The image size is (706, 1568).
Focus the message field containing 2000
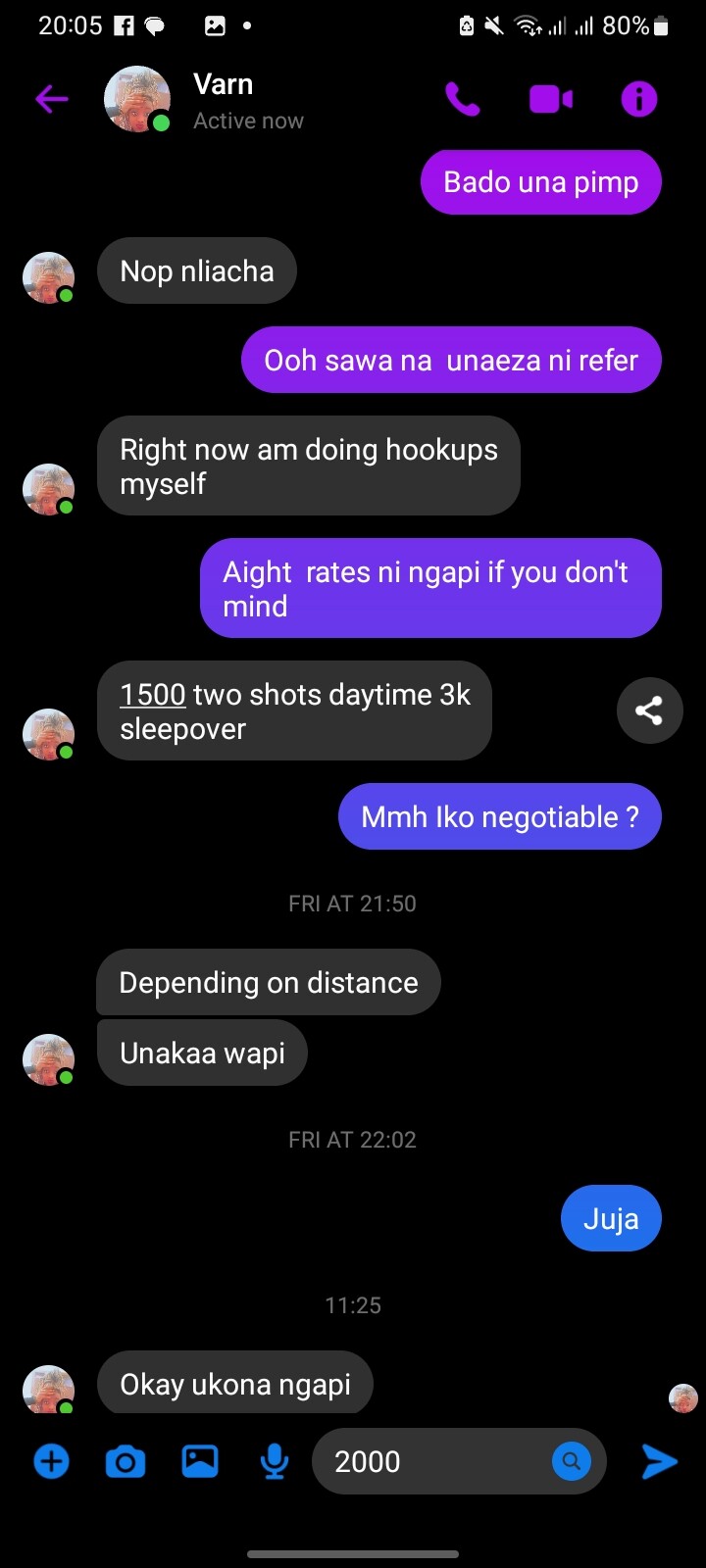pyautogui.click(x=431, y=1461)
